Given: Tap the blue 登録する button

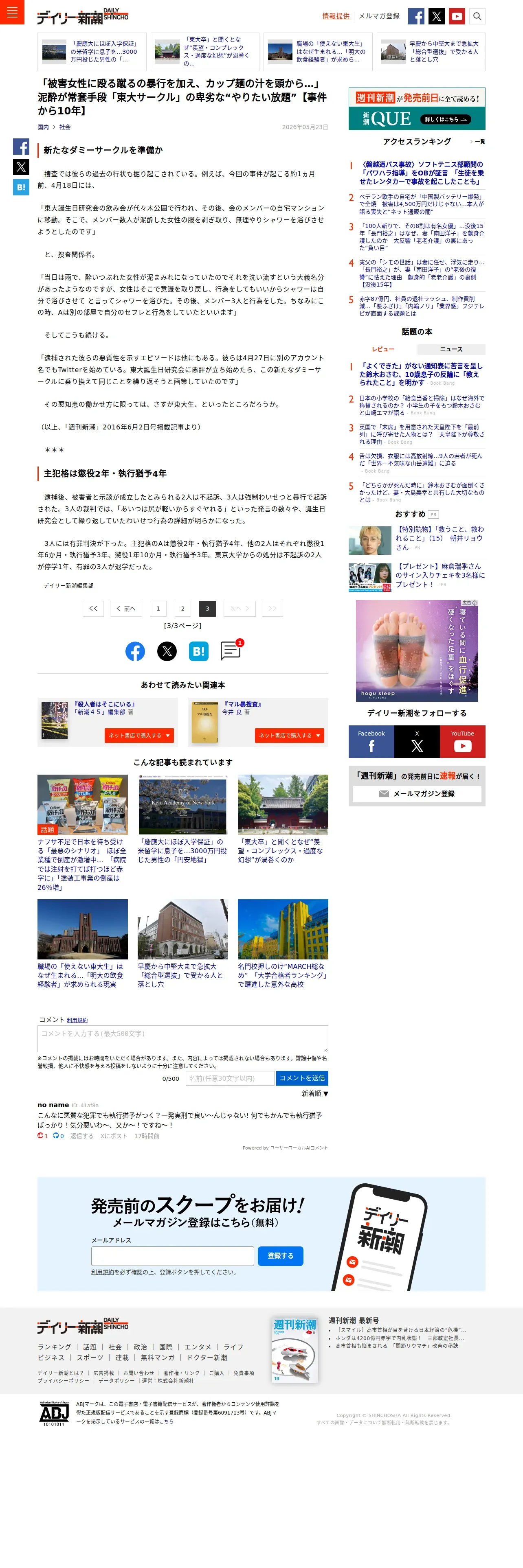Looking at the screenshot, I should tap(280, 1255).
